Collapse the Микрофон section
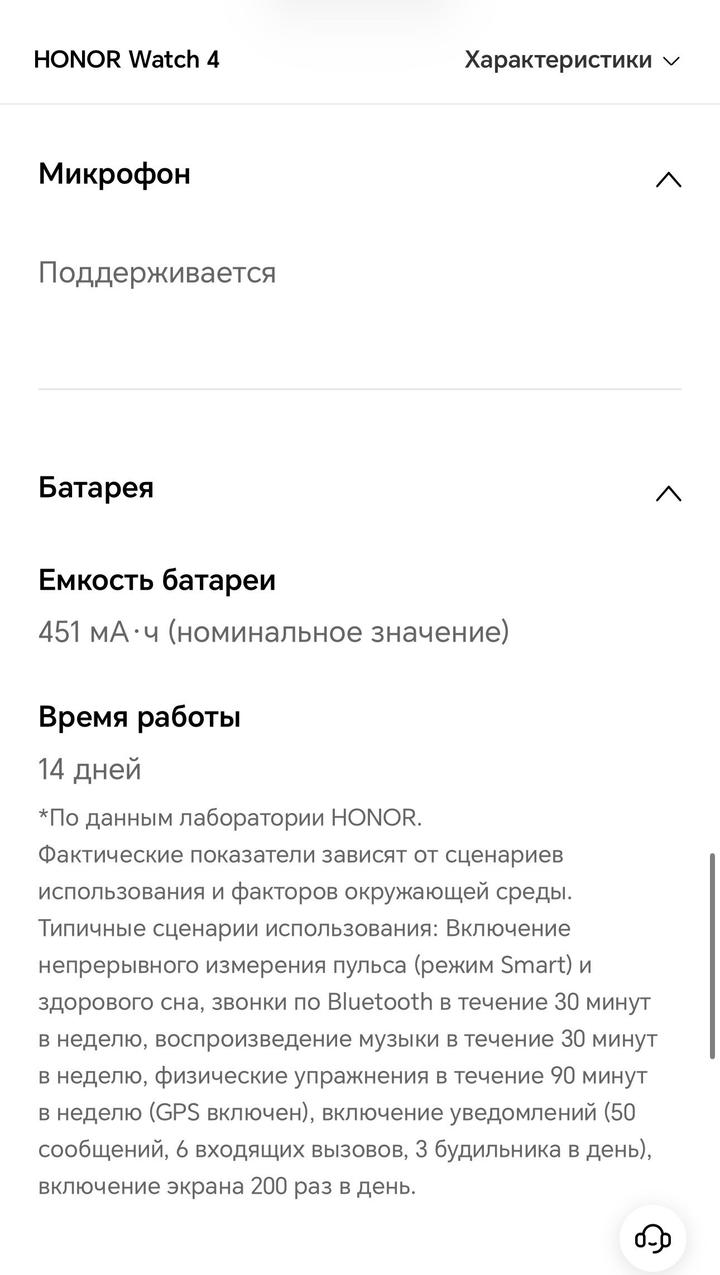The width and height of the screenshot is (720, 1275). click(667, 180)
